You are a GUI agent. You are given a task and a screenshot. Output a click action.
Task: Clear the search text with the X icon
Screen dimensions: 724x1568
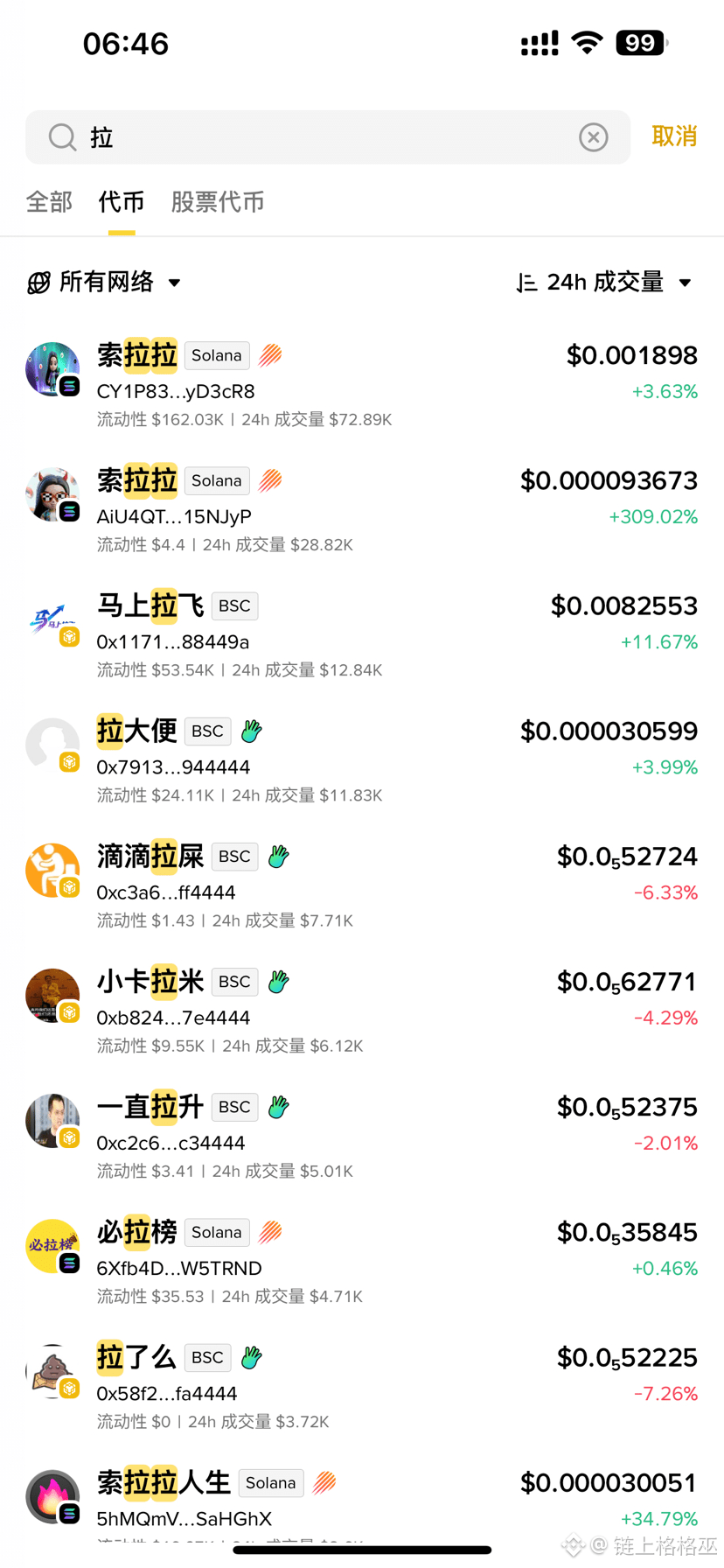pos(593,137)
